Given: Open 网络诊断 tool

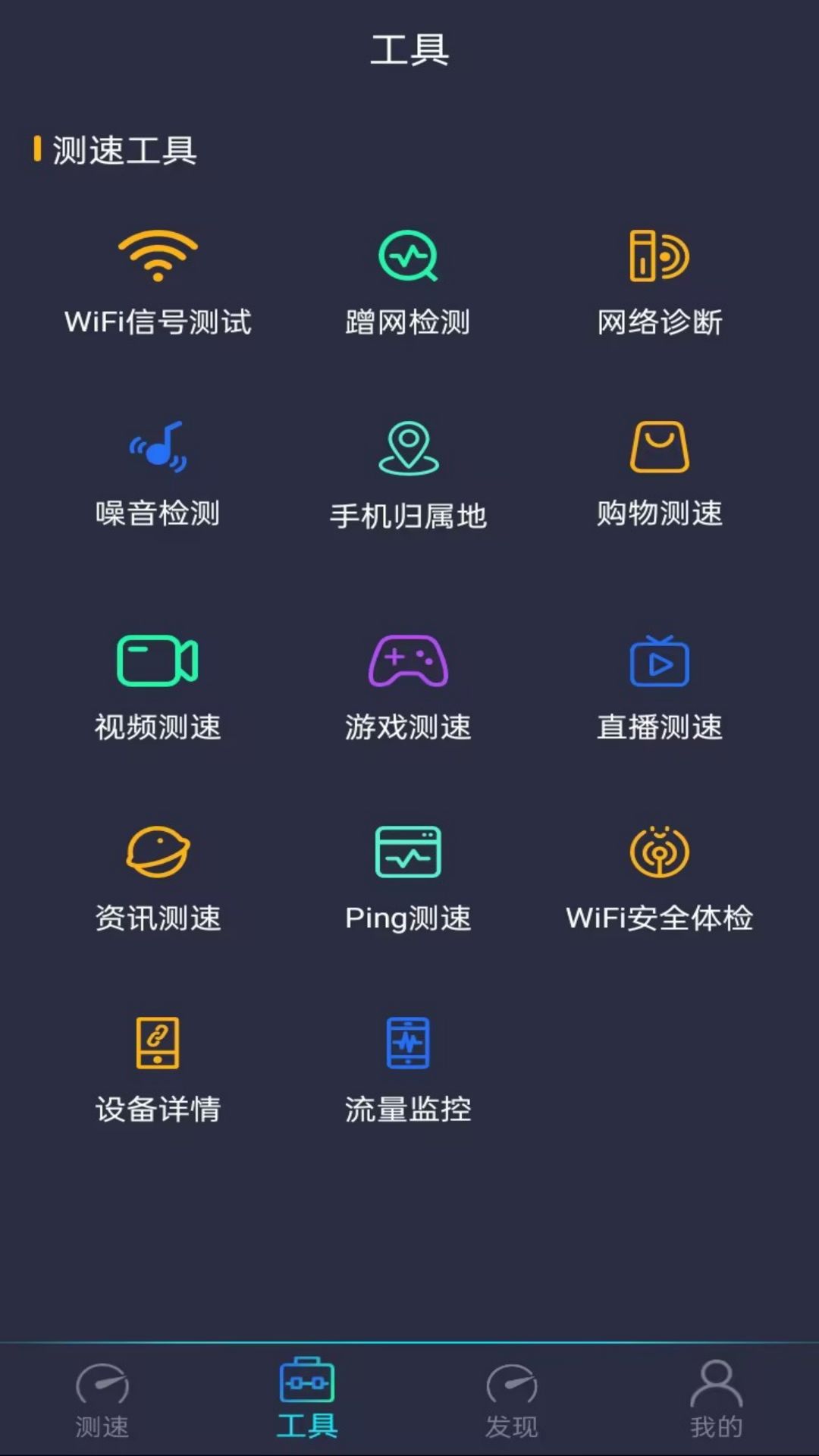Looking at the screenshot, I should pos(659,282).
